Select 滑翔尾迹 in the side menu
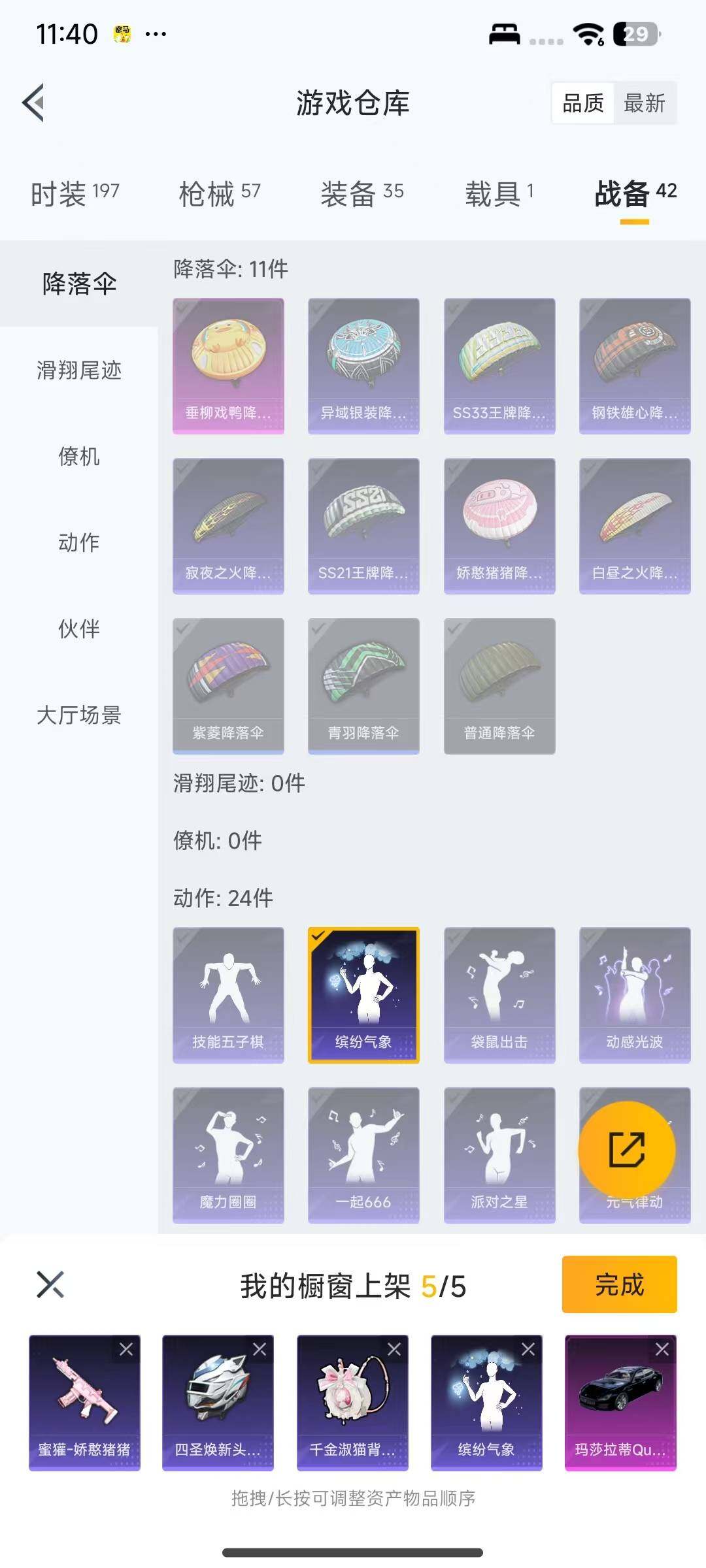The width and height of the screenshot is (706, 1568). [79, 370]
